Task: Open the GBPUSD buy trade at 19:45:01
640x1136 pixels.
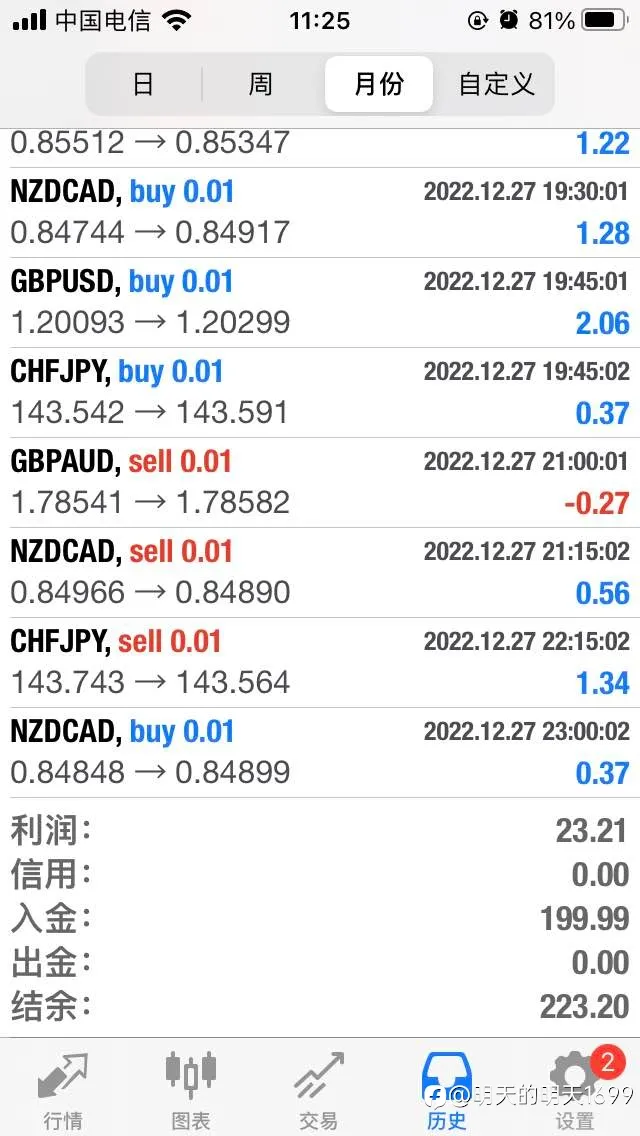Action: pyautogui.click(x=320, y=303)
